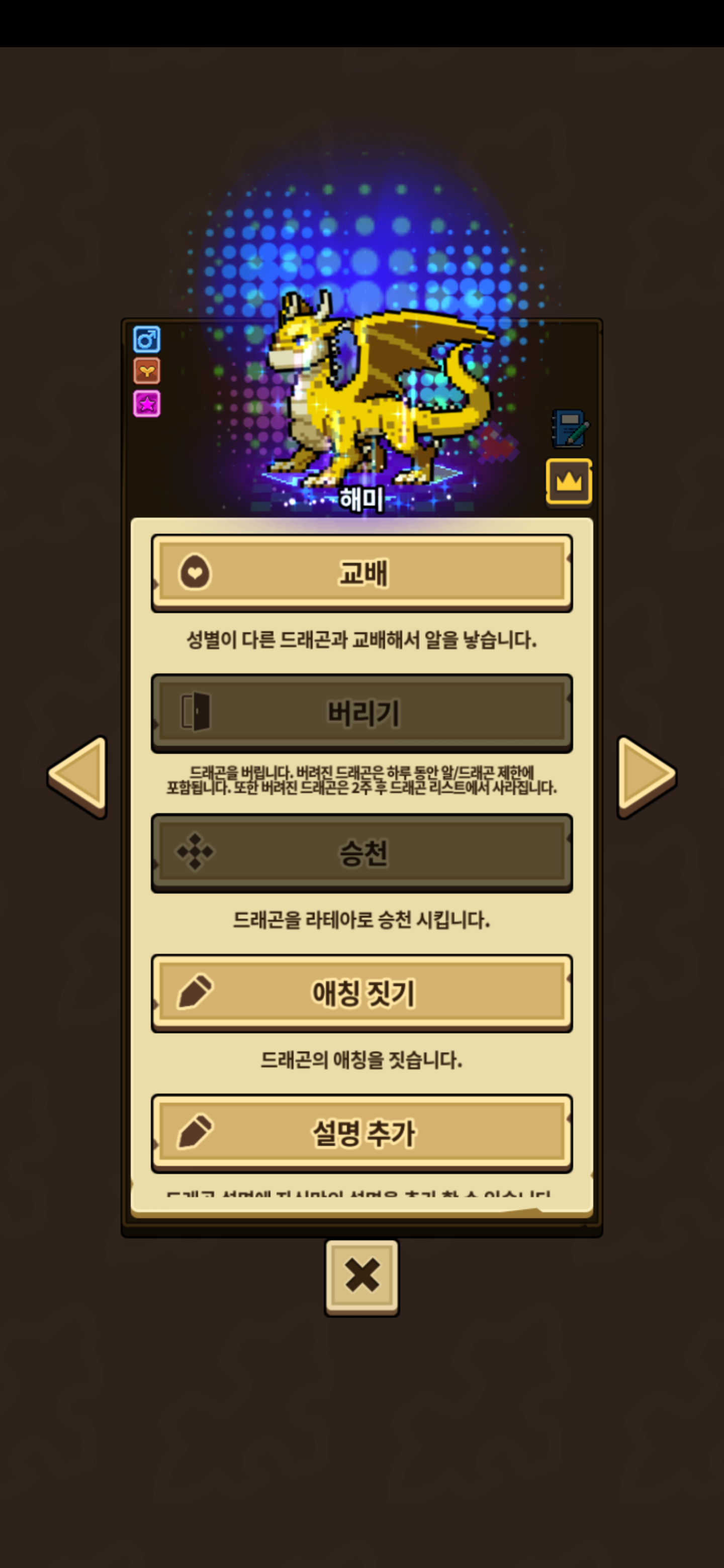Screen dimensions: 724x1568
Task: Open 애칭 짓기 to nickname the dragon
Action: coord(361,993)
